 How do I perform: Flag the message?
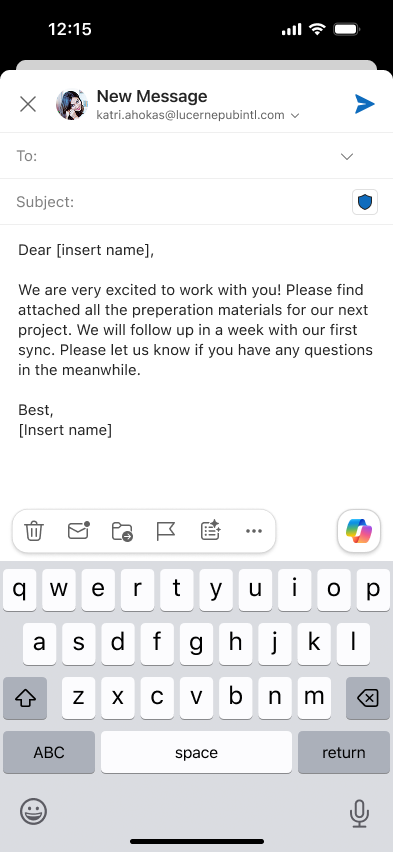click(166, 531)
